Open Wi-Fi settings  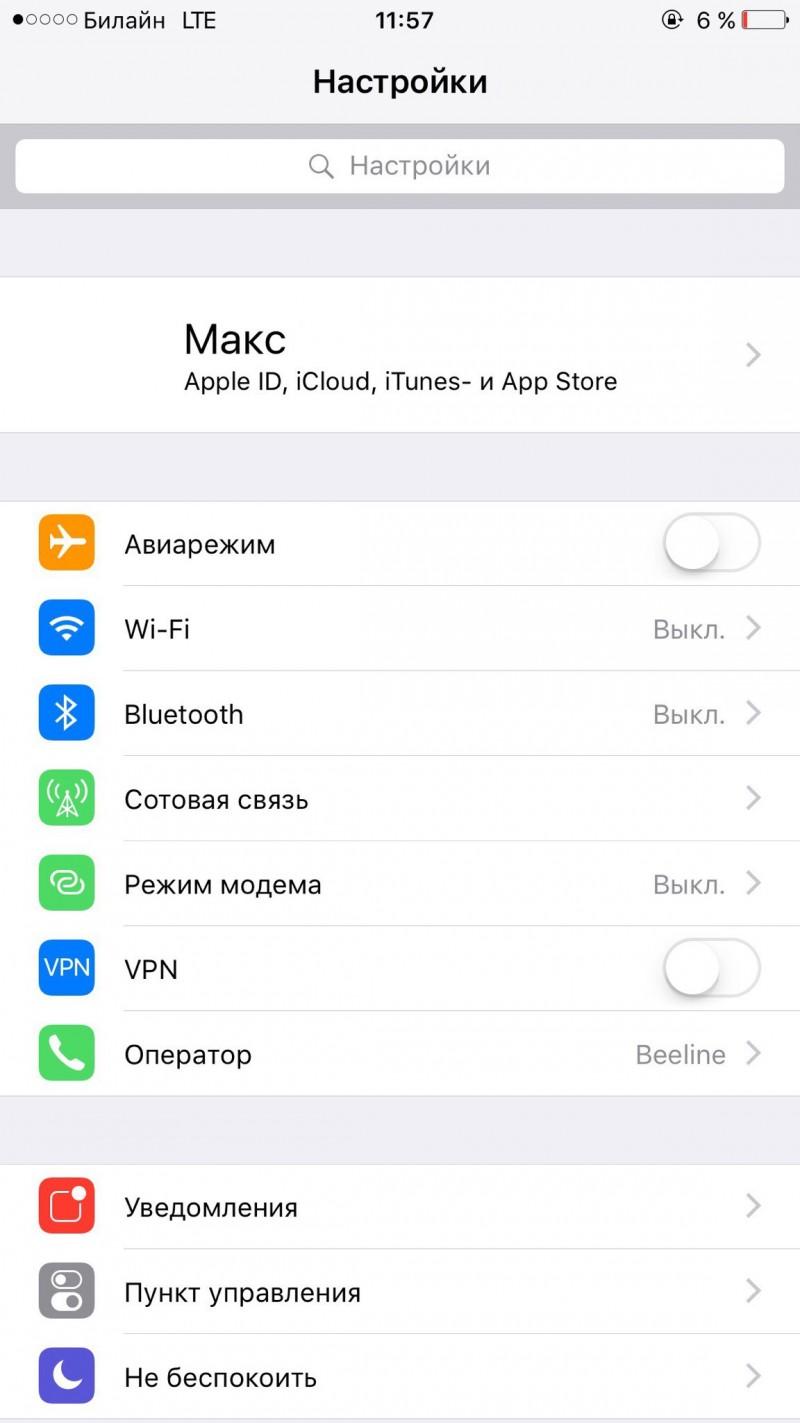[400, 629]
